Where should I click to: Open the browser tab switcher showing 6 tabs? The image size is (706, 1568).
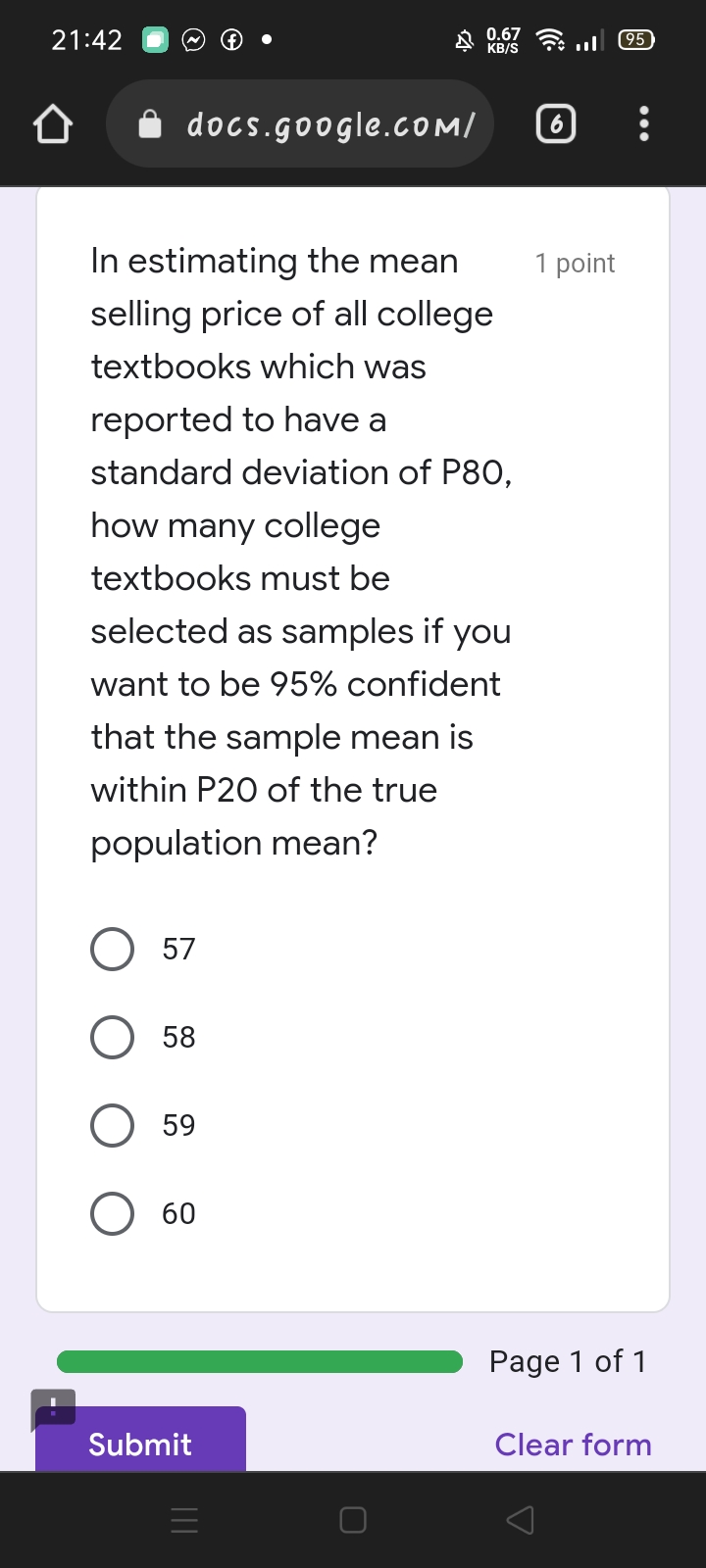click(x=555, y=123)
